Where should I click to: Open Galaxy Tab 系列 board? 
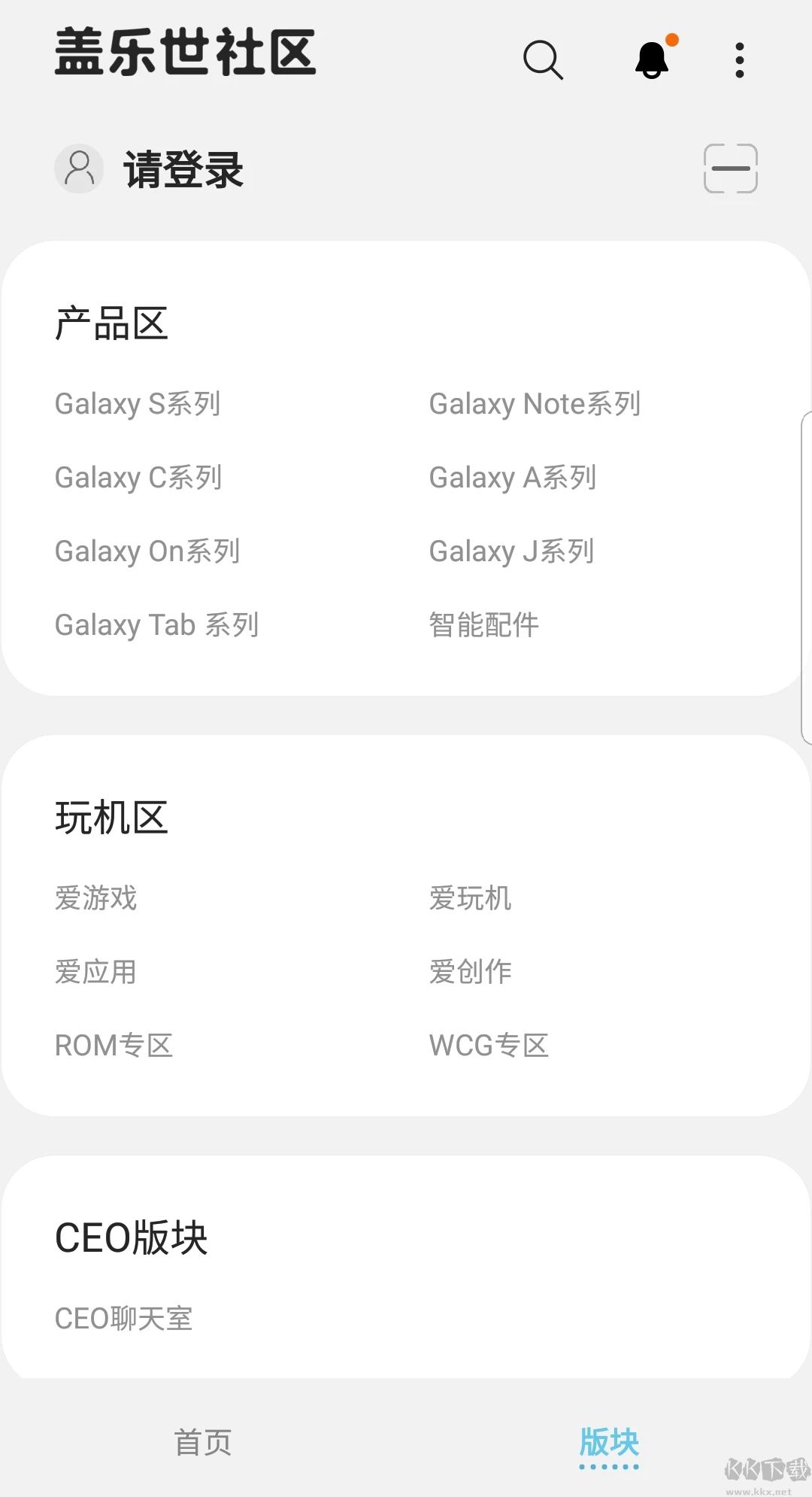pos(157,625)
